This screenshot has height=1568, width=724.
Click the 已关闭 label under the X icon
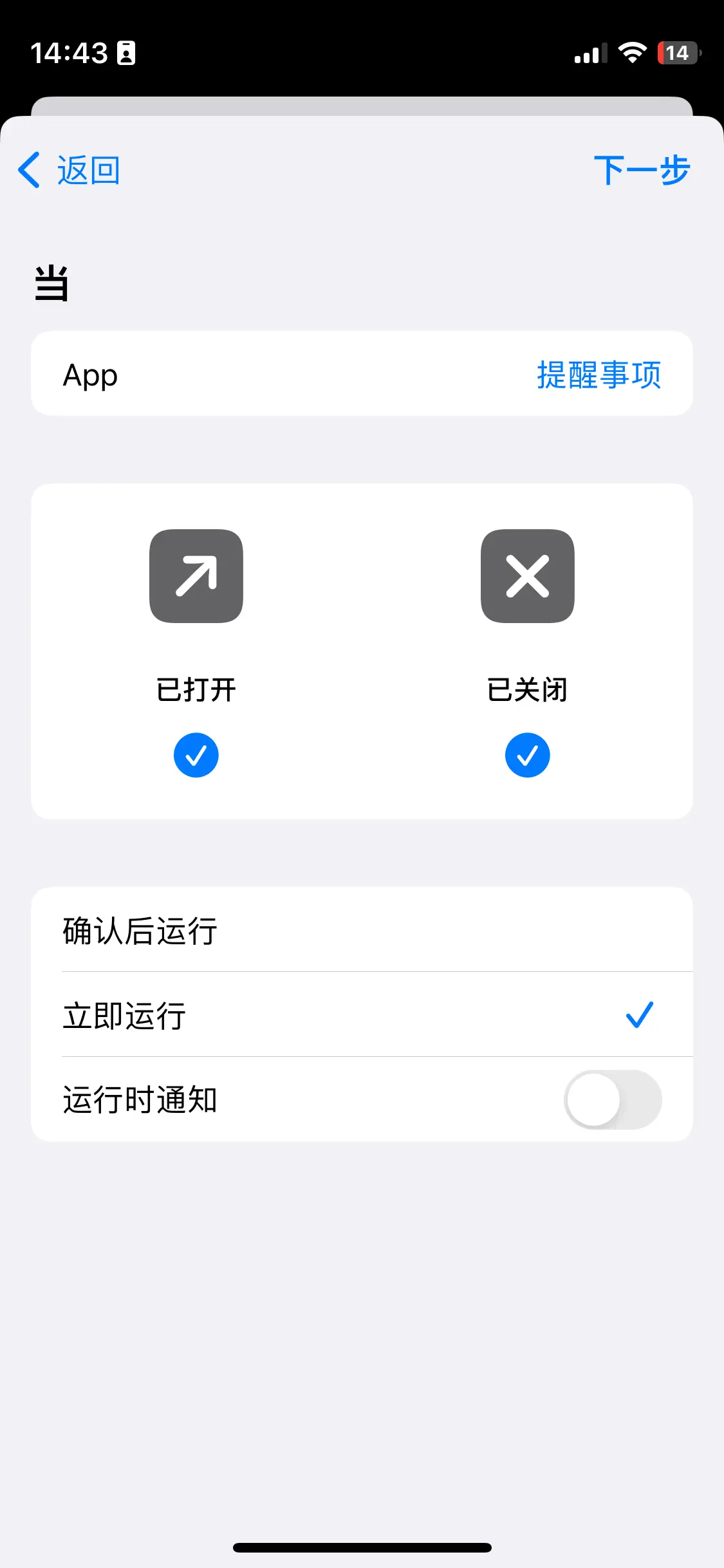point(528,689)
